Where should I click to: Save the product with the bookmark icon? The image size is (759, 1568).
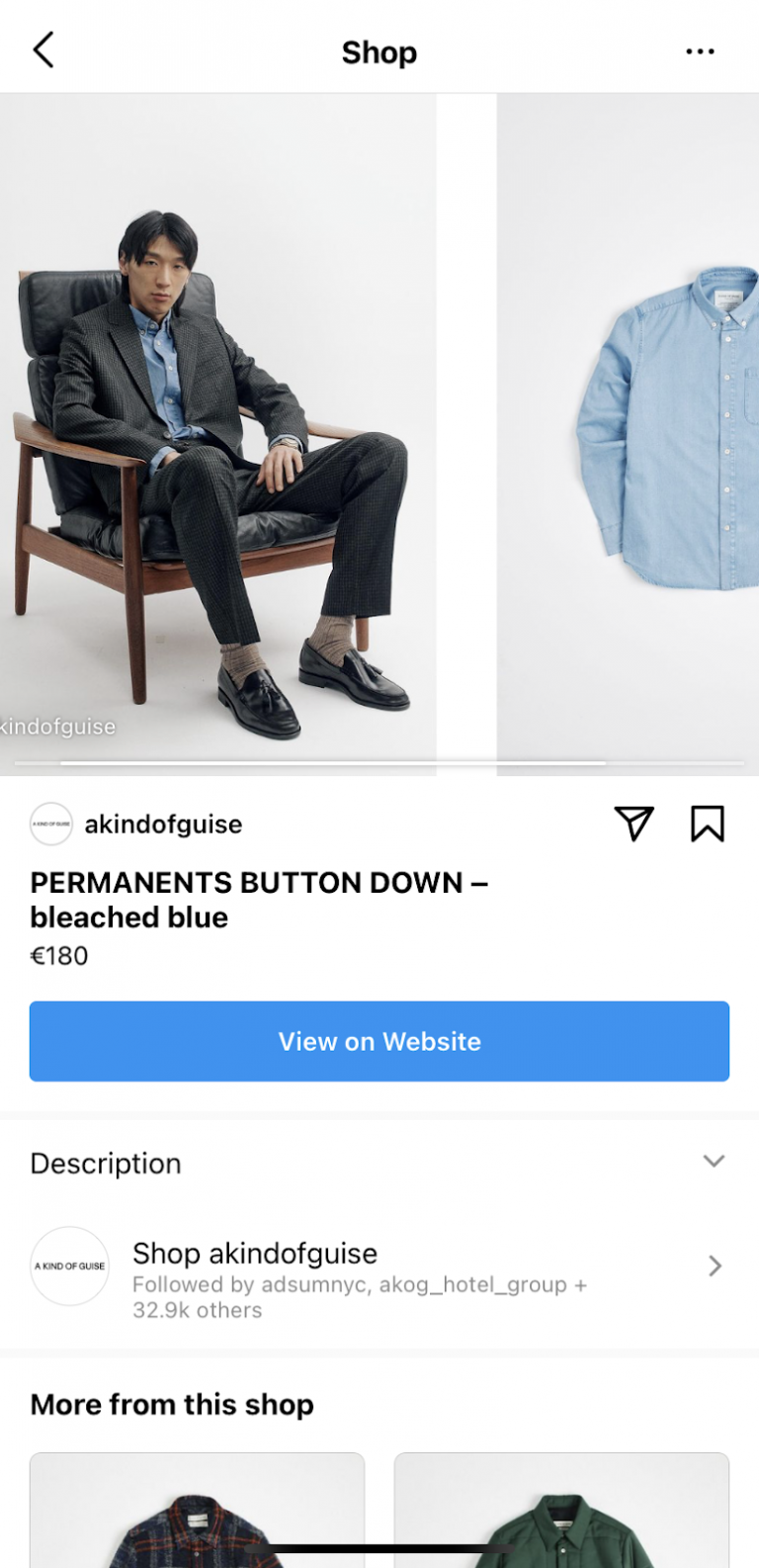(708, 824)
